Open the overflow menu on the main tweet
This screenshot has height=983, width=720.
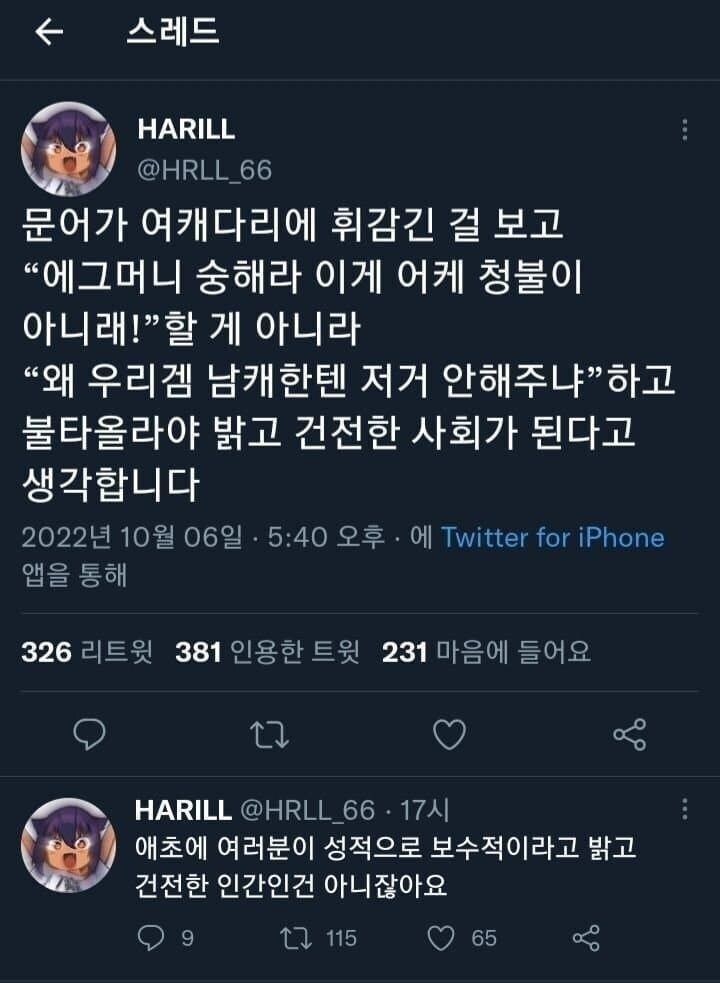pyautogui.click(x=685, y=131)
